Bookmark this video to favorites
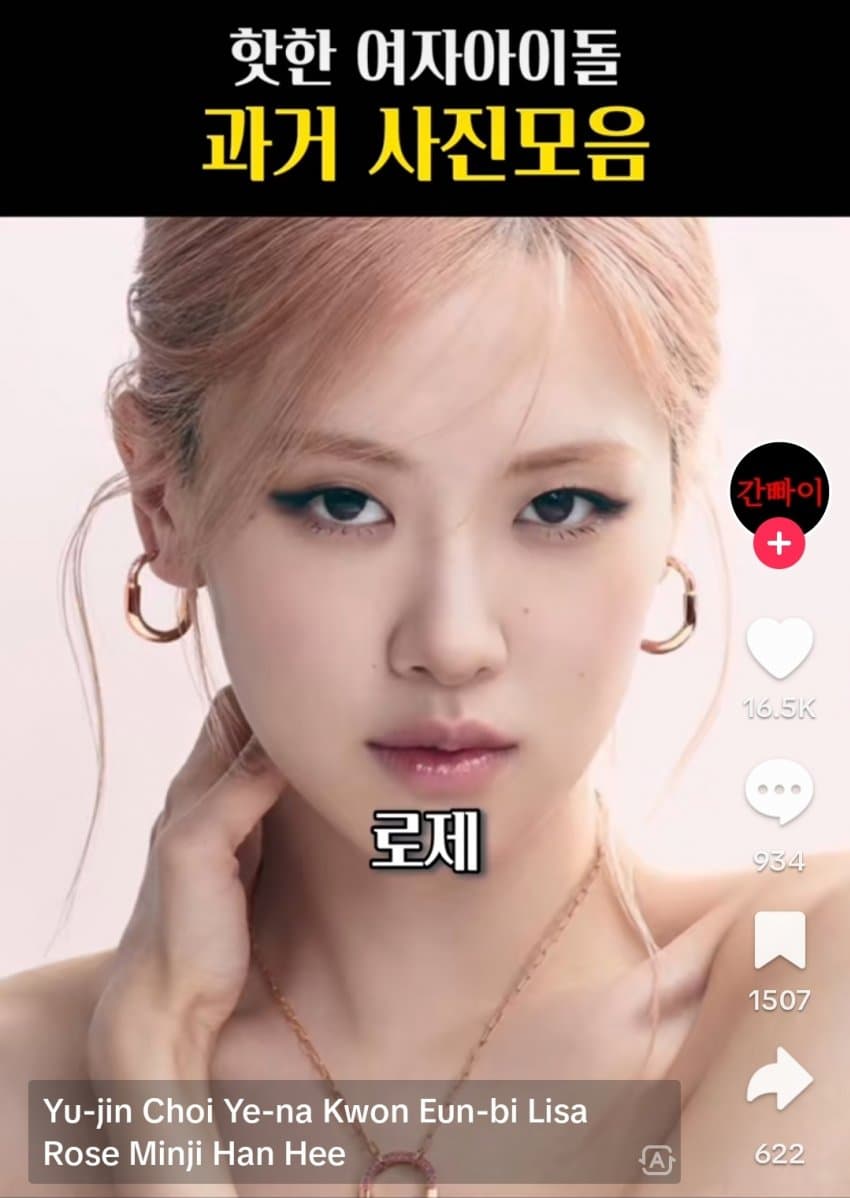 coord(779,939)
